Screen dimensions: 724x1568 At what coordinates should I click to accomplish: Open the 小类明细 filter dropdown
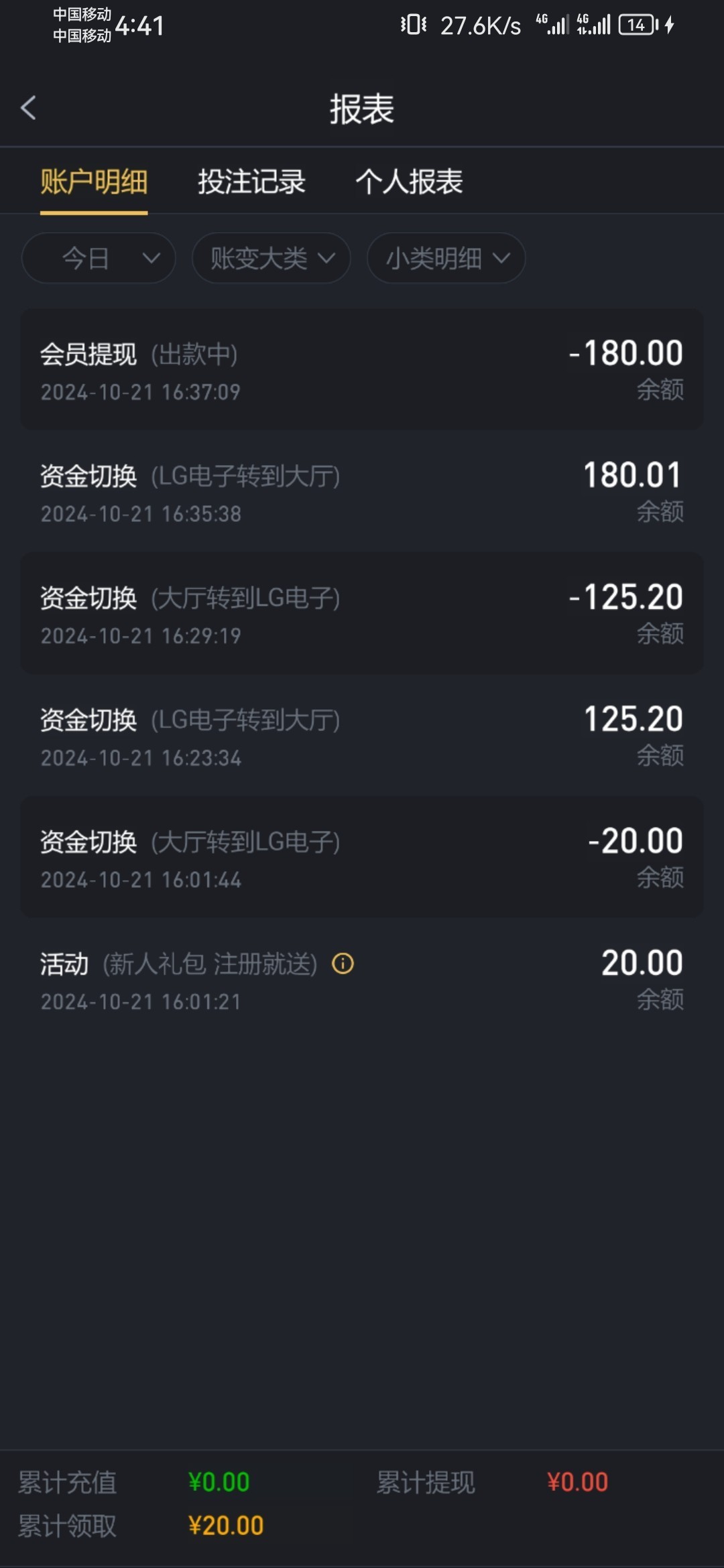point(446,258)
